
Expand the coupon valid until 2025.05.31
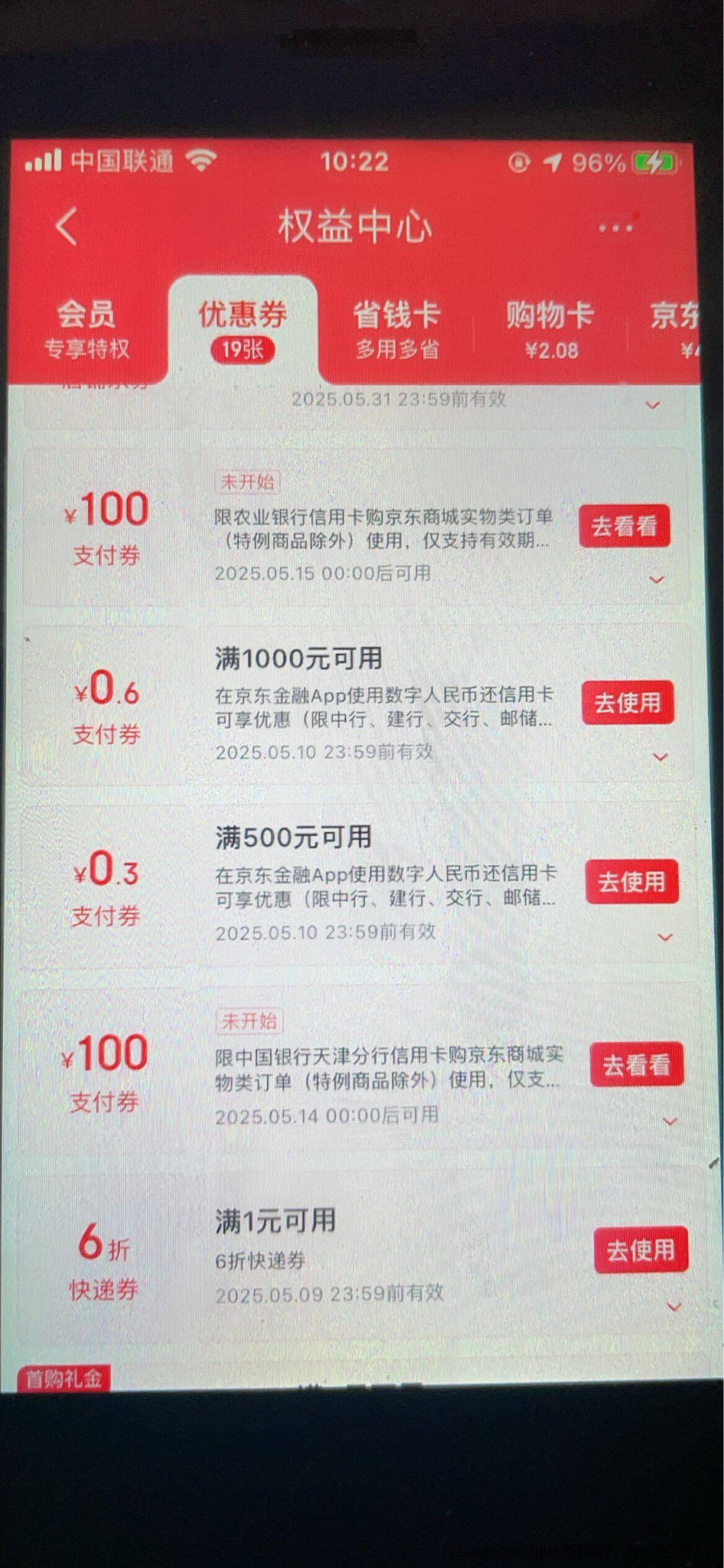coord(652,405)
